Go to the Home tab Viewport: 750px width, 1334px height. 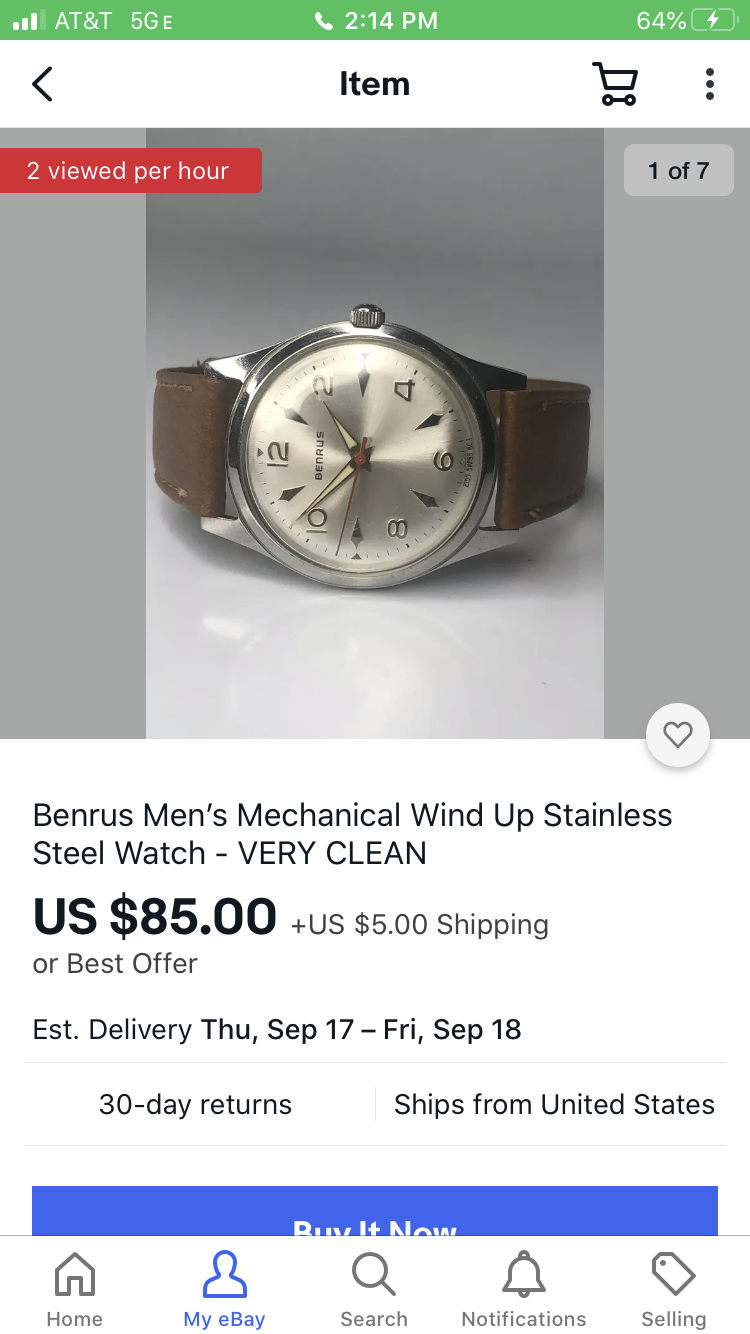point(75,1290)
